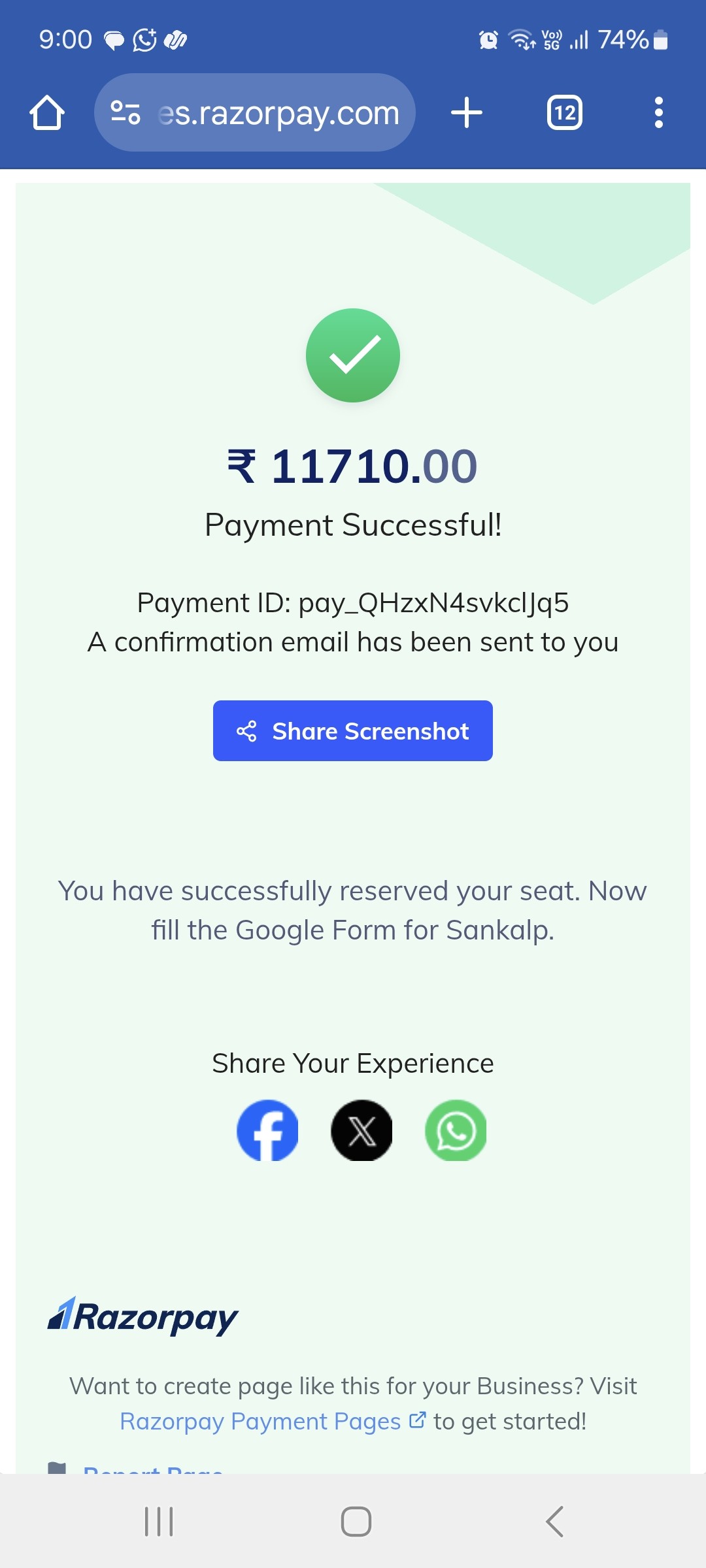
Task: View the 12 open tabs
Action: click(x=565, y=112)
